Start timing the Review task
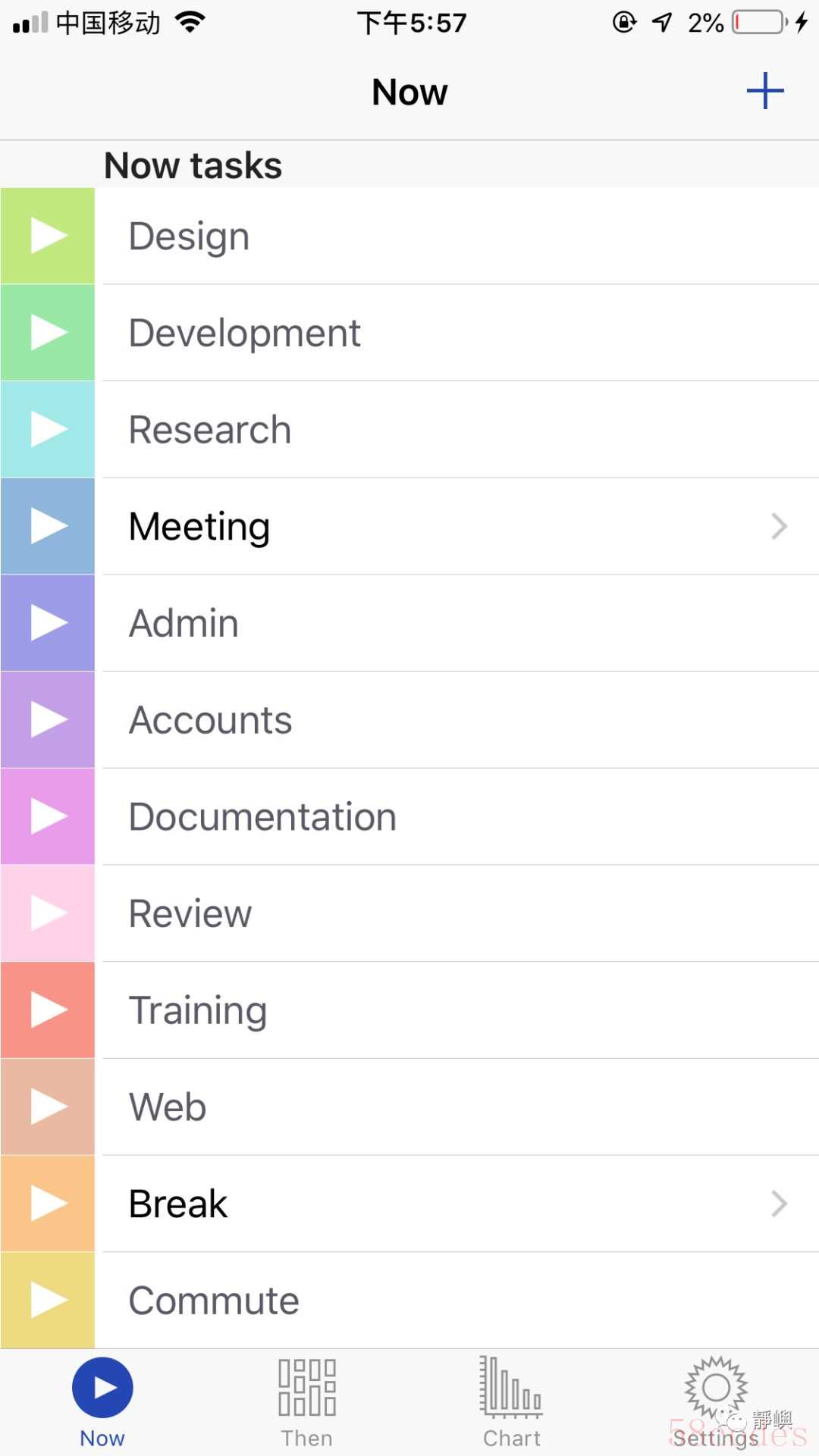 [x=48, y=913]
